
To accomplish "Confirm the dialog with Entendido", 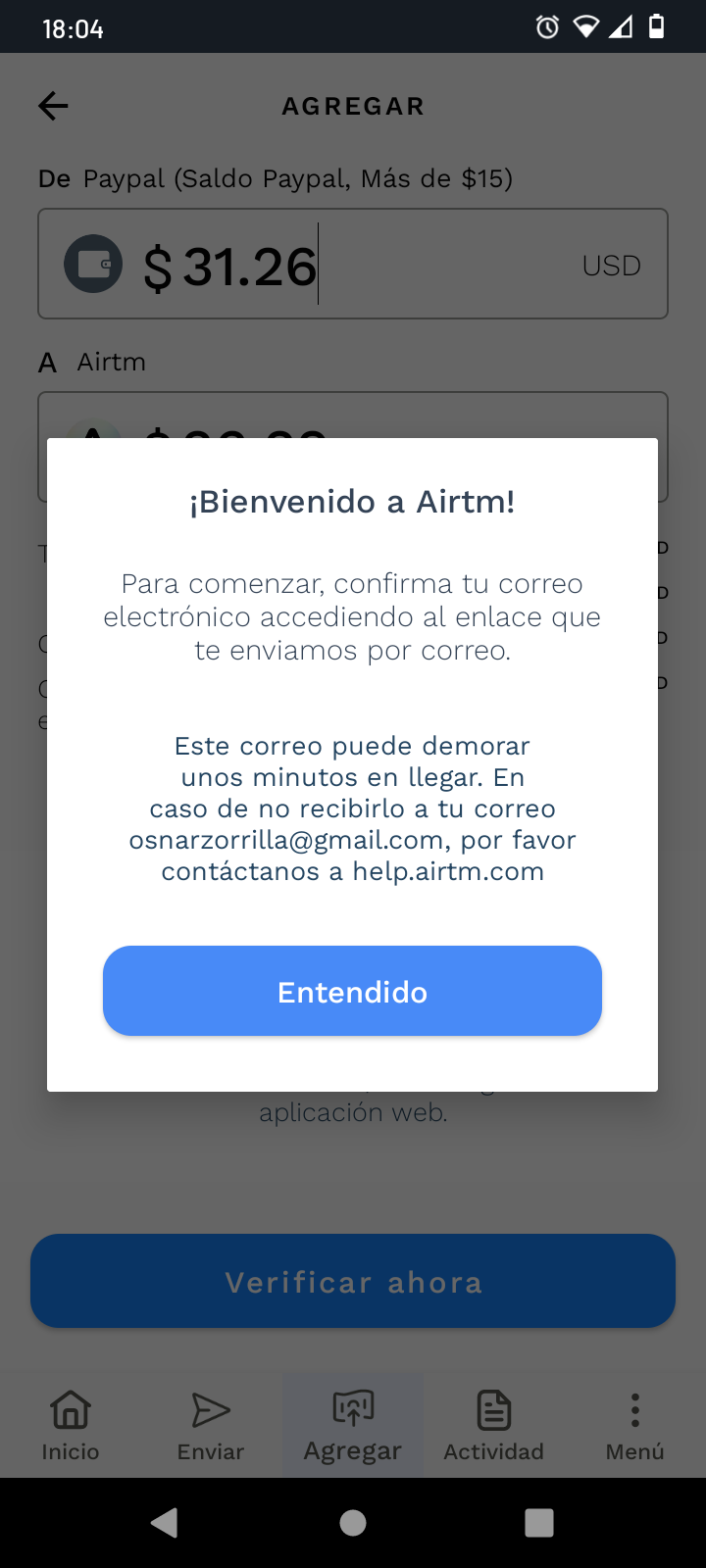I will point(352,991).
